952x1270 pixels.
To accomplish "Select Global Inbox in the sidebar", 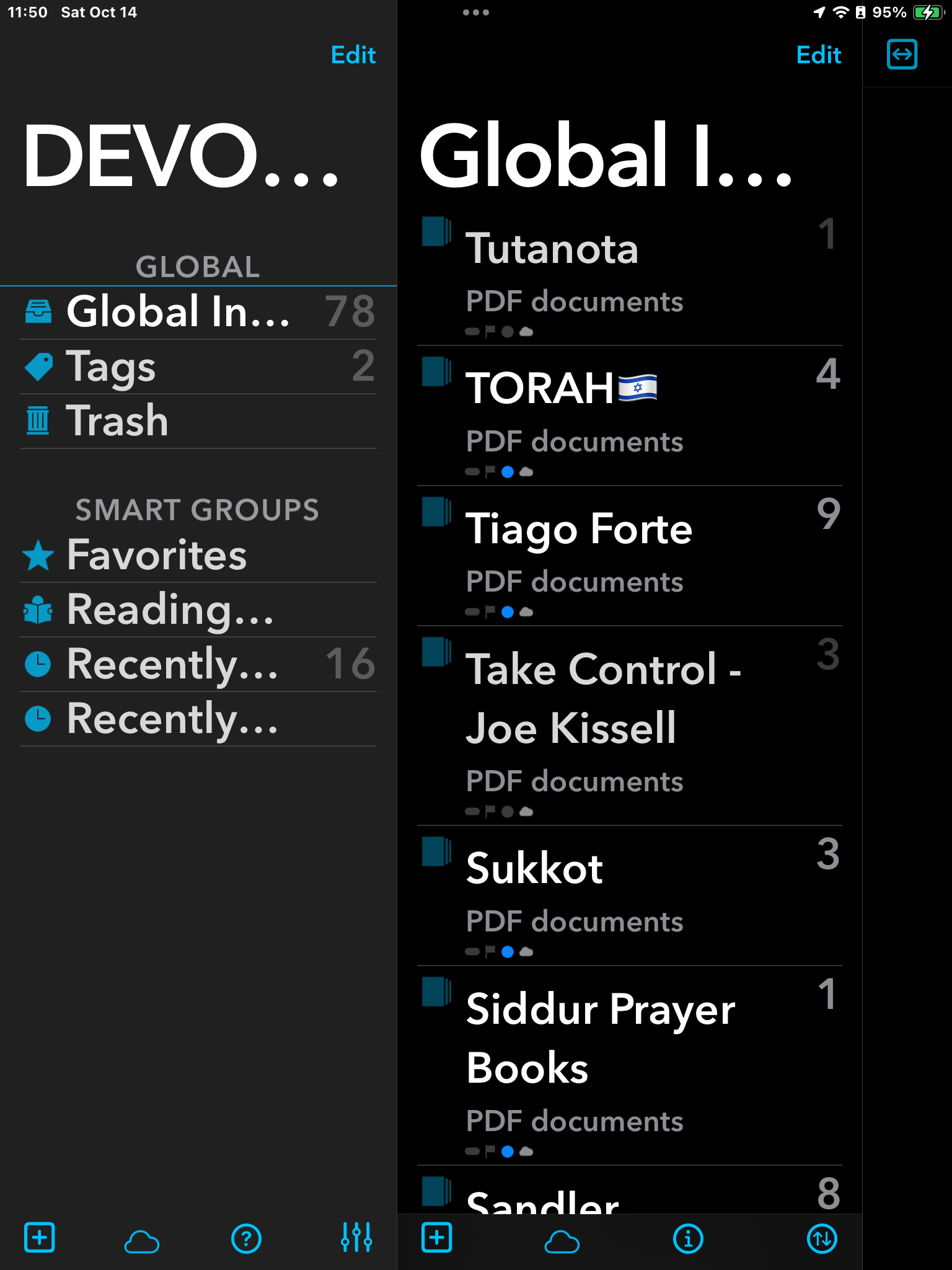I will [198, 311].
